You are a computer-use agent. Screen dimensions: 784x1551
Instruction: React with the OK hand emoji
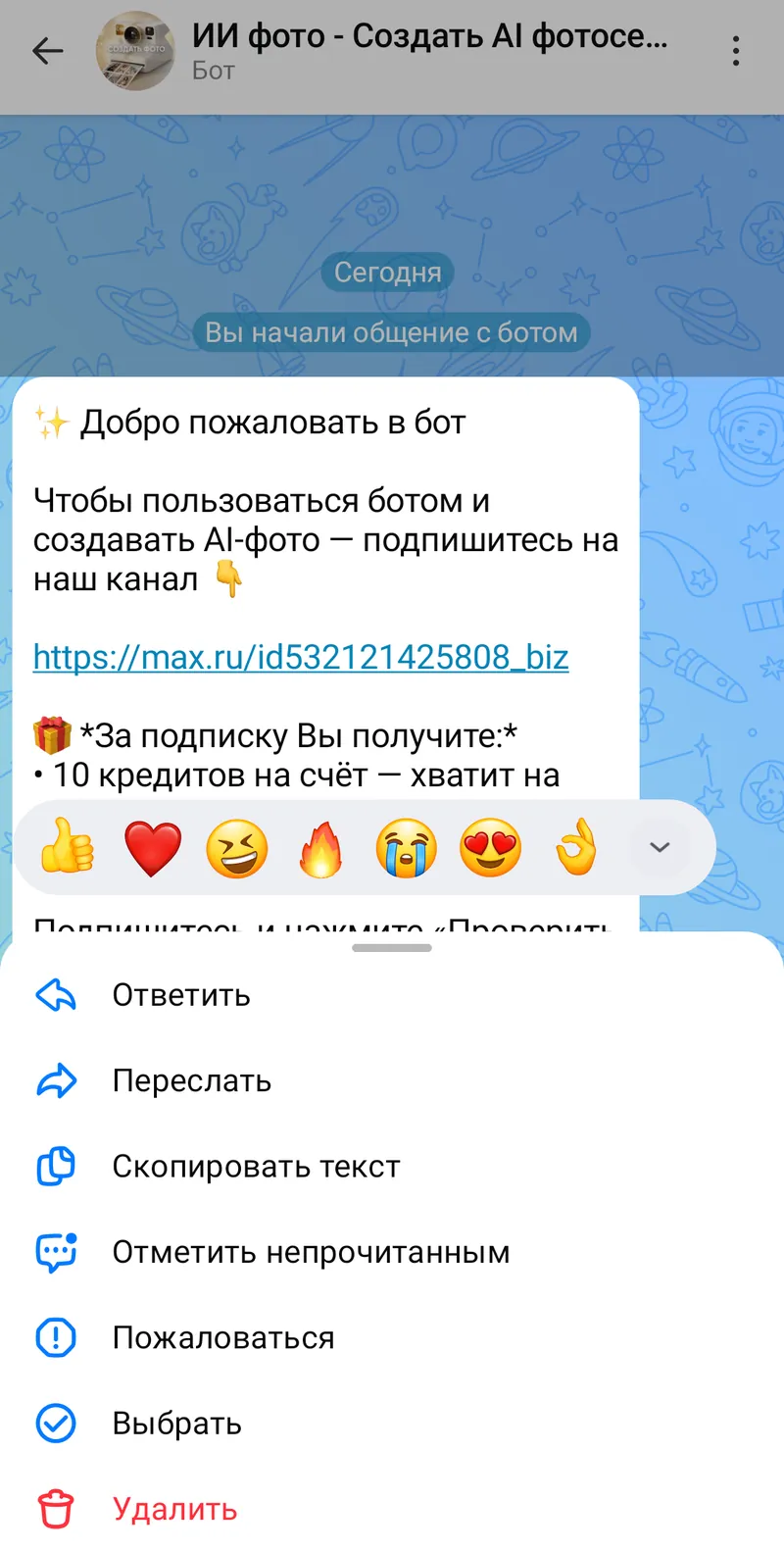coord(576,848)
